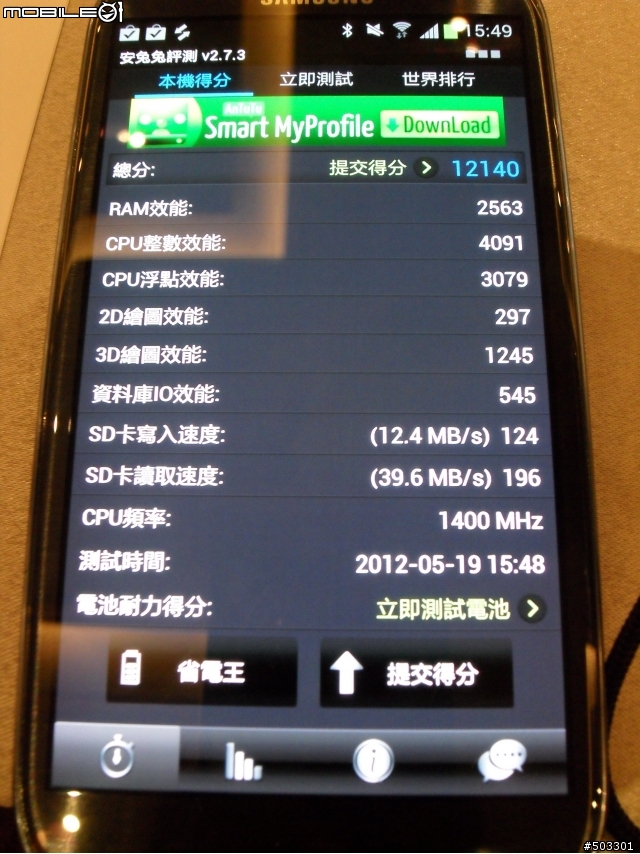Tap 提交得分 beside the total score
This screenshot has height=854, width=640.
(x=383, y=168)
